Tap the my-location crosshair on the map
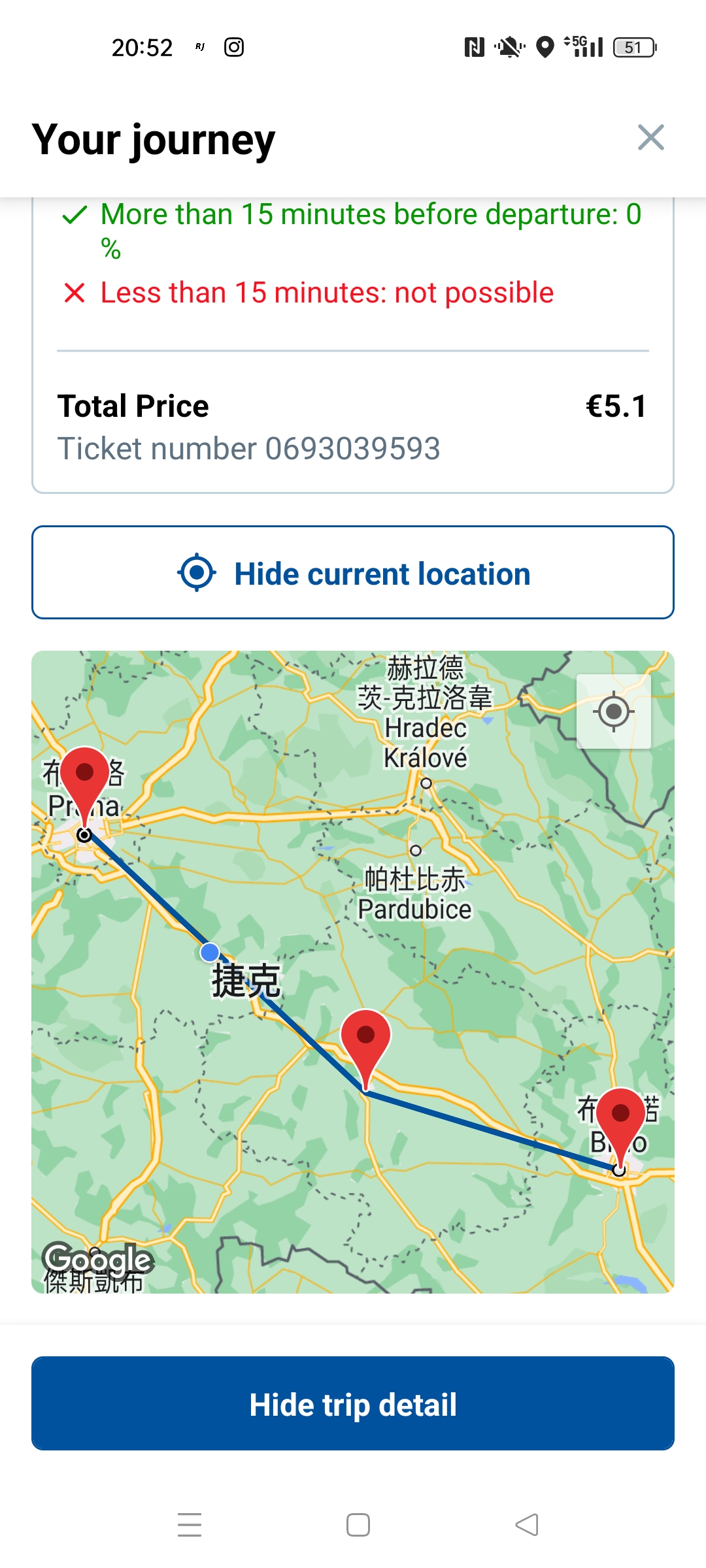706x1568 pixels. [613, 712]
